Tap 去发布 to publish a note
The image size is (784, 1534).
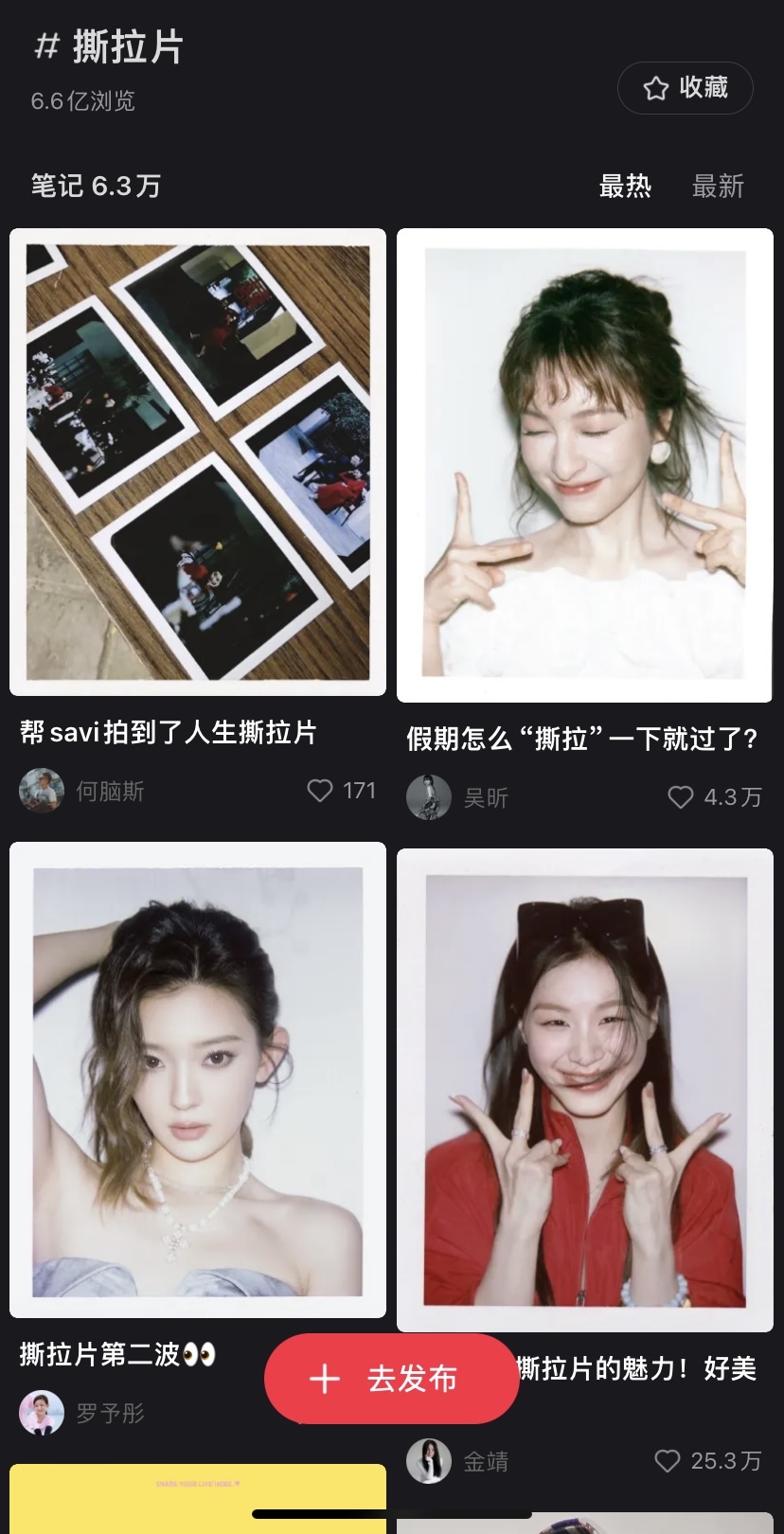coord(390,1379)
